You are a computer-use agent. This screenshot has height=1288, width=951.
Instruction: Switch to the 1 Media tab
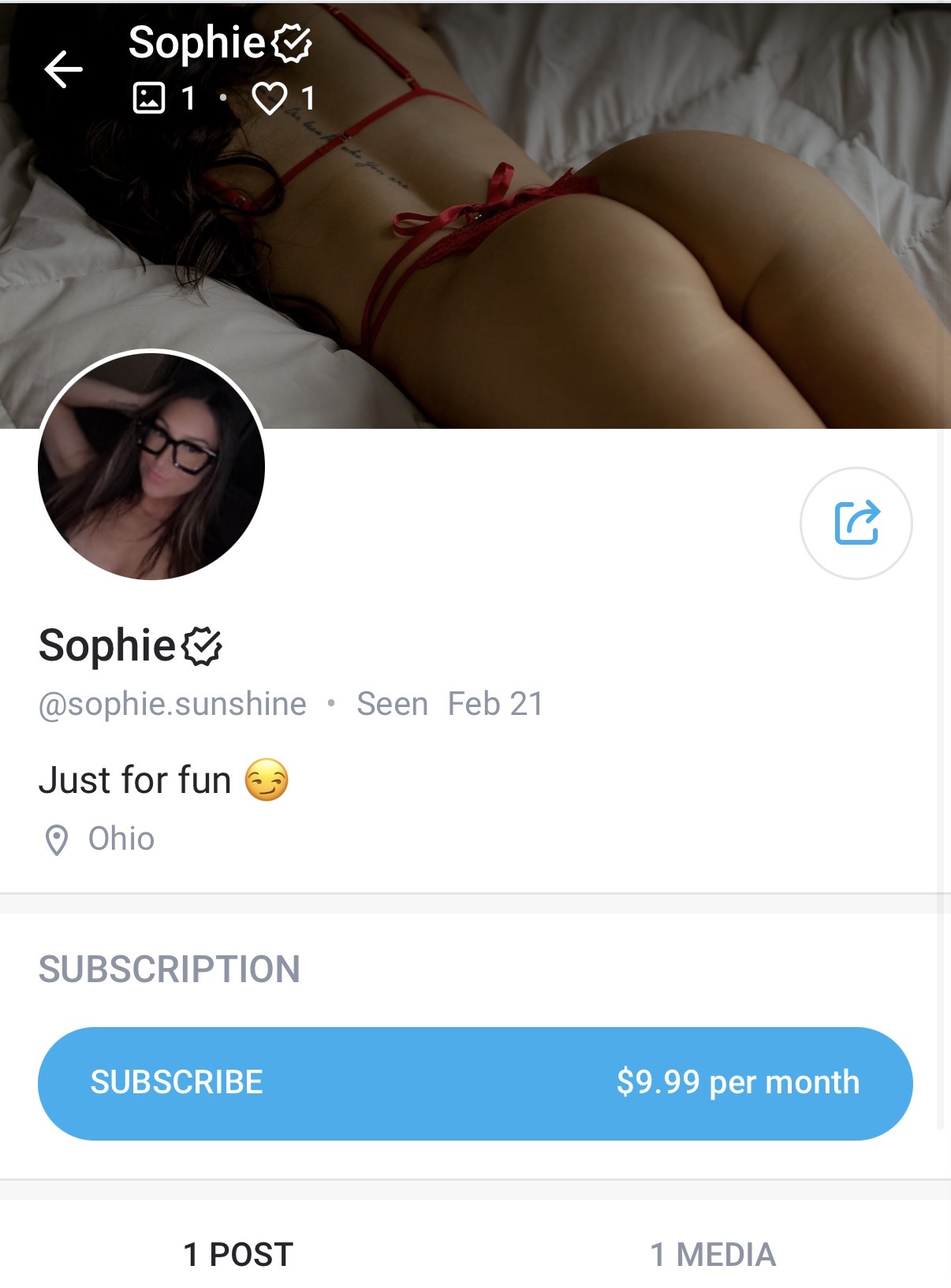[x=713, y=1254]
